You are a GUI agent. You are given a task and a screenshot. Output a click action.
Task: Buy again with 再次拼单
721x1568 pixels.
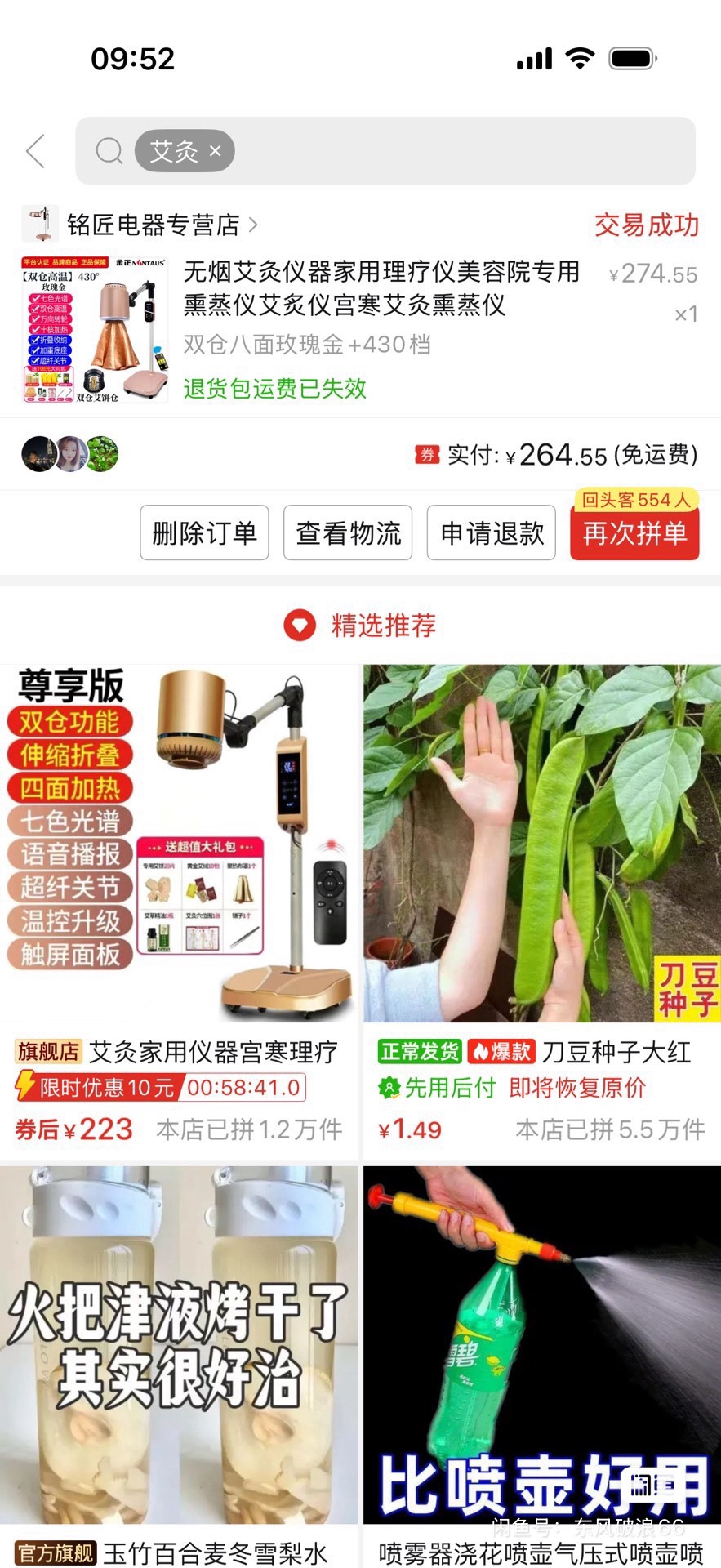coord(634,533)
